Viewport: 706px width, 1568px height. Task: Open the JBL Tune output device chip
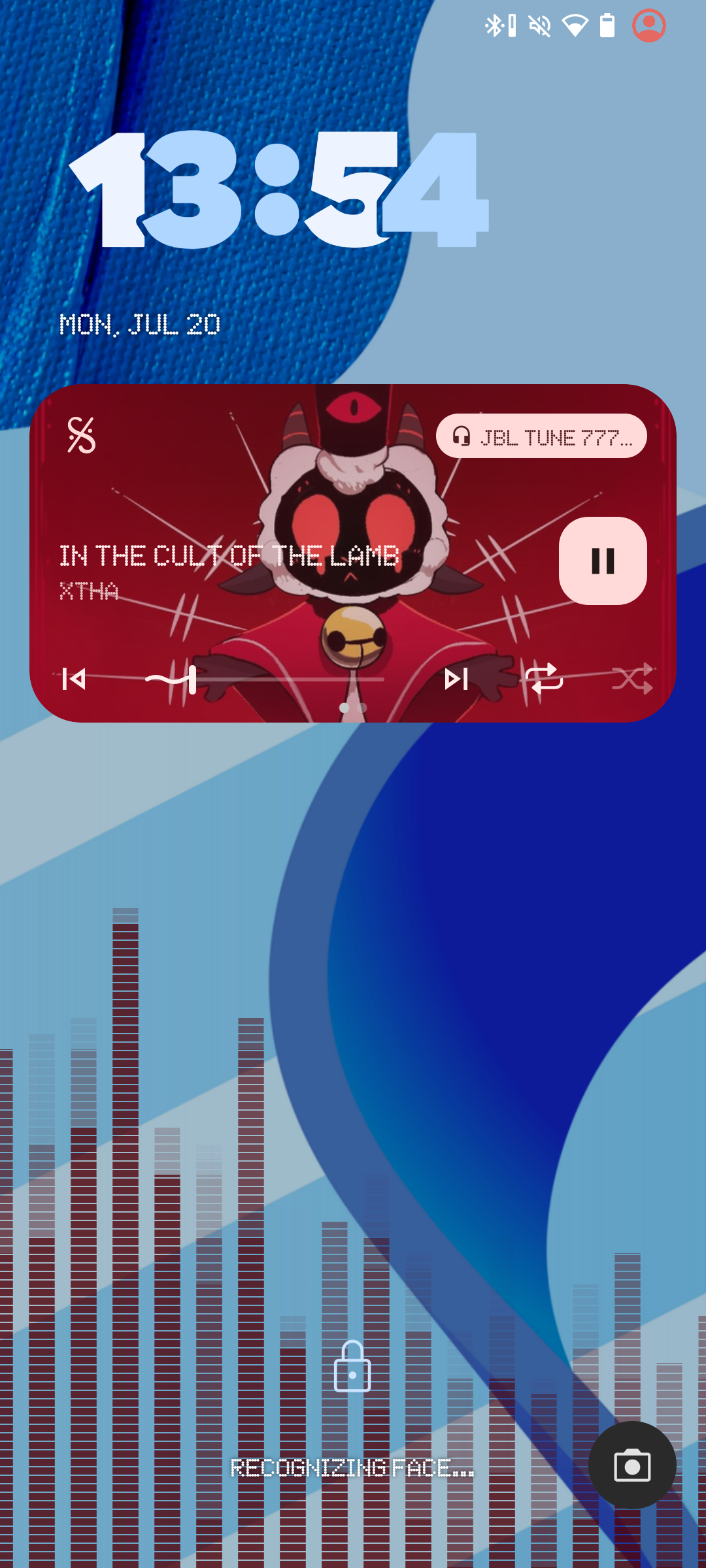click(541, 436)
